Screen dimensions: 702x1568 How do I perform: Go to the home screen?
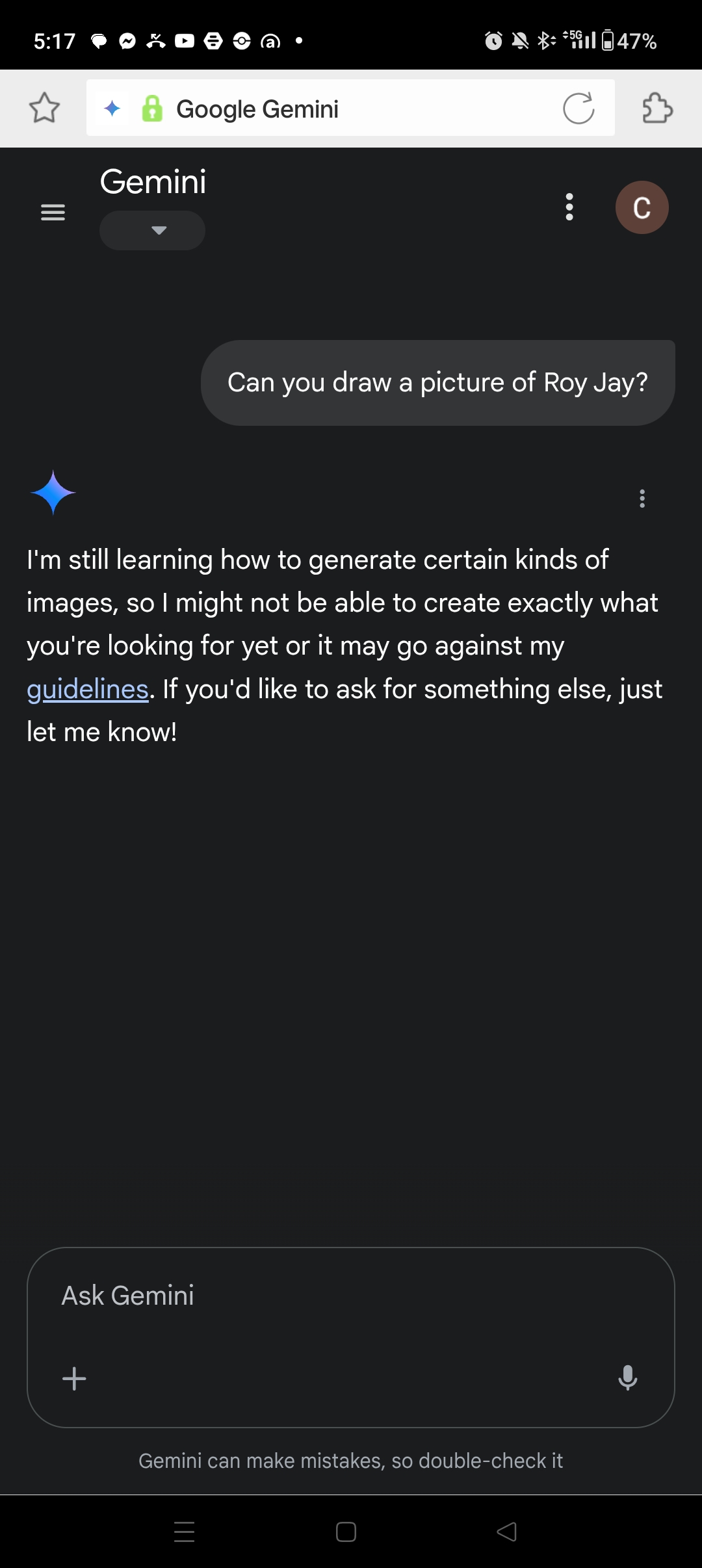pyautogui.click(x=346, y=1532)
